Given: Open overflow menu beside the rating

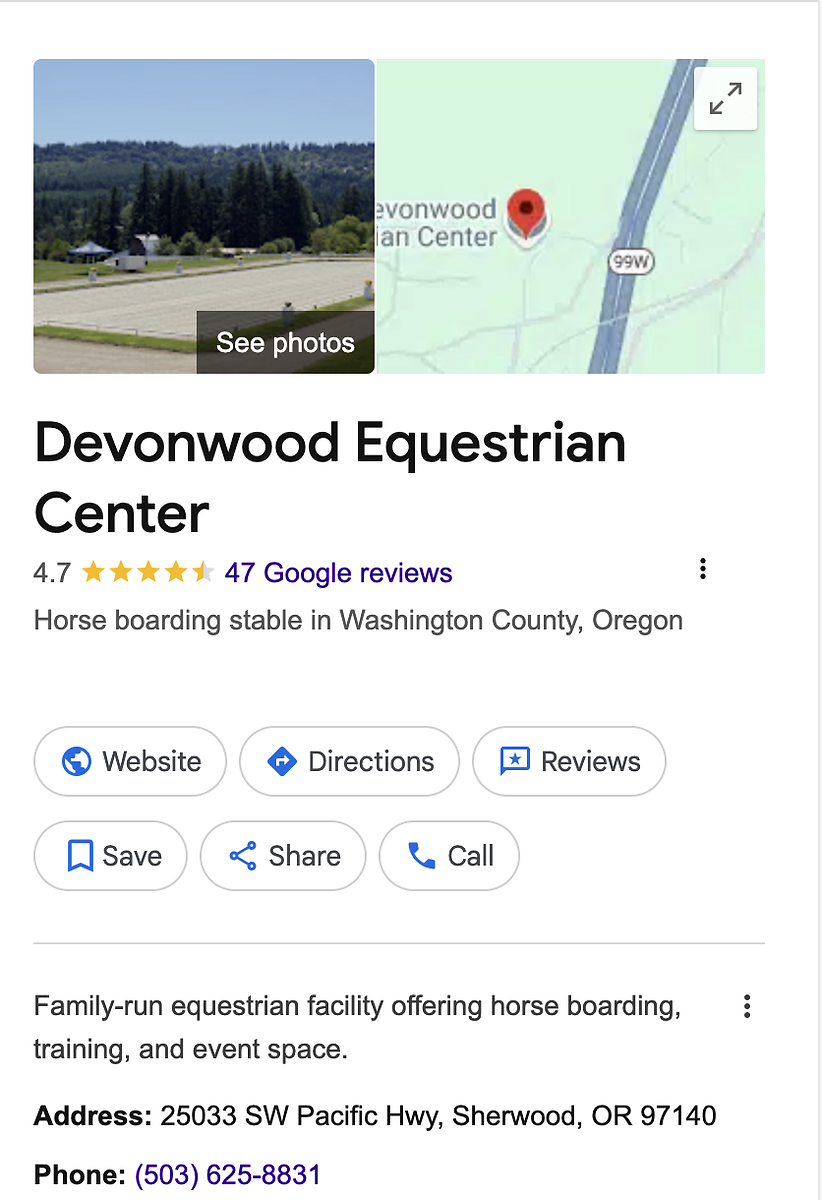Looking at the screenshot, I should coord(703,570).
